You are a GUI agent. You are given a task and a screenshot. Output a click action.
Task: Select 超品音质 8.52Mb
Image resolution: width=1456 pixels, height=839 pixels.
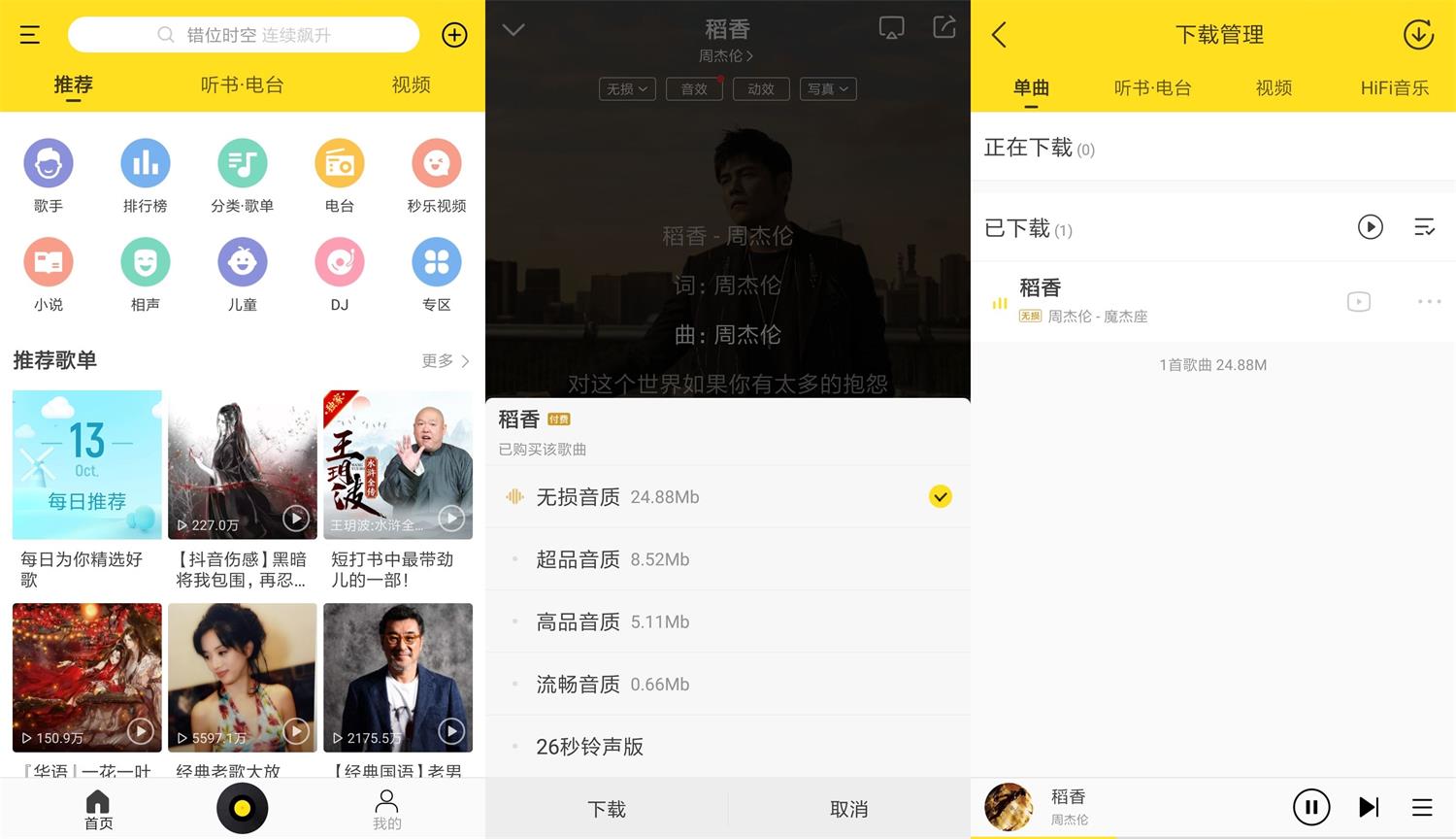pyautogui.click(x=612, y=559)
